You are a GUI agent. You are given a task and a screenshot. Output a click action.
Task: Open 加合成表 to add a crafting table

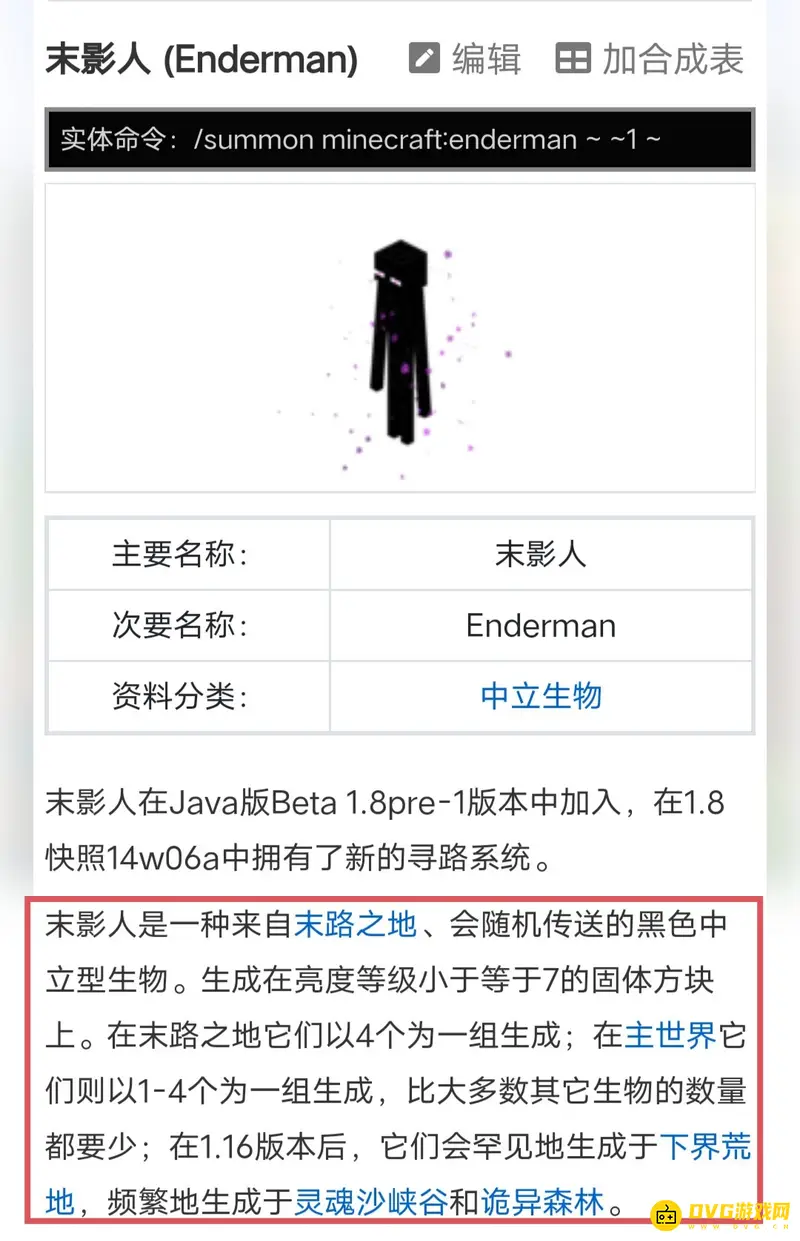pyautogui.click(x=650, y=60)
